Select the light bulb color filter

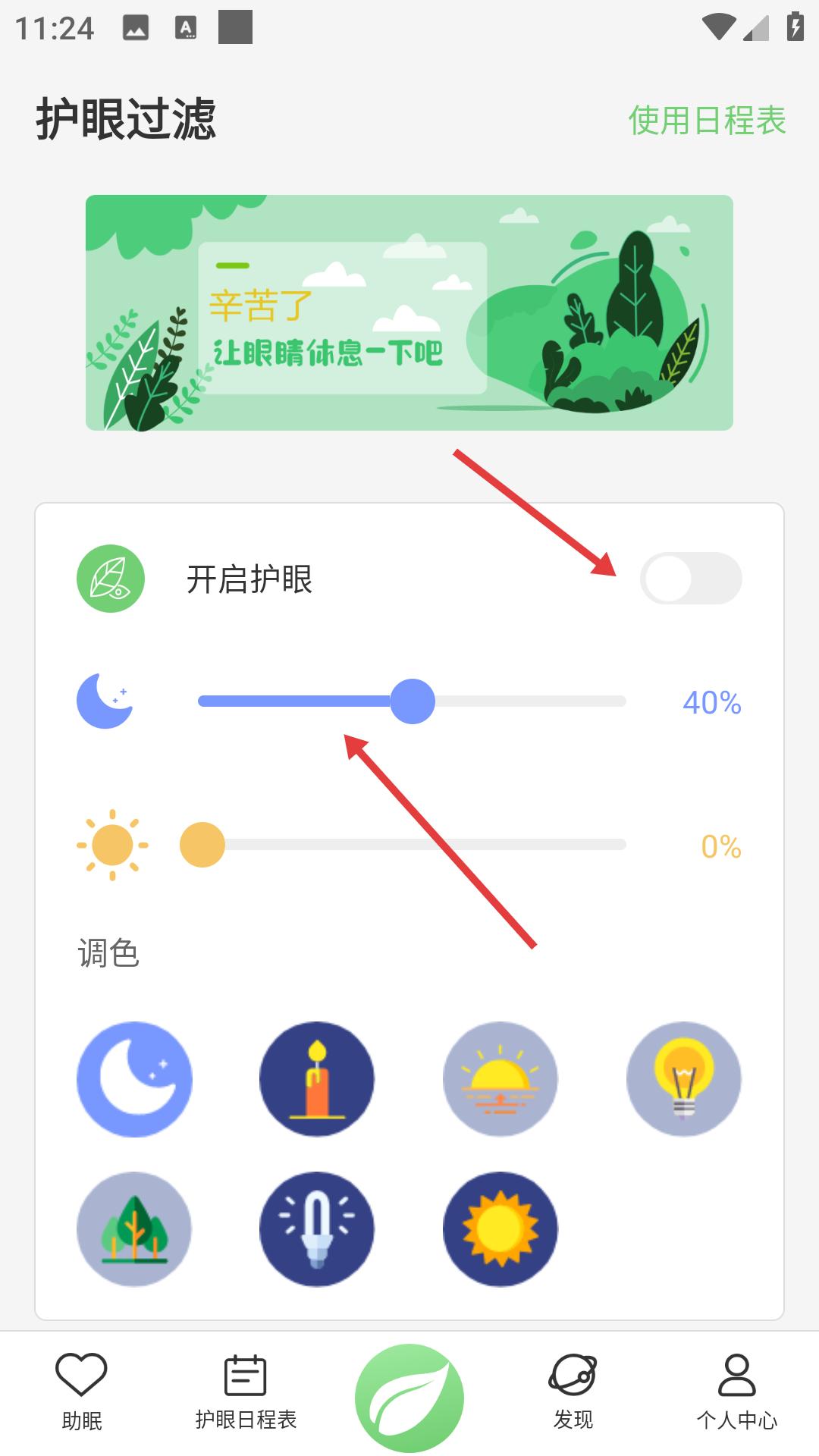(x=683, y=1079)
